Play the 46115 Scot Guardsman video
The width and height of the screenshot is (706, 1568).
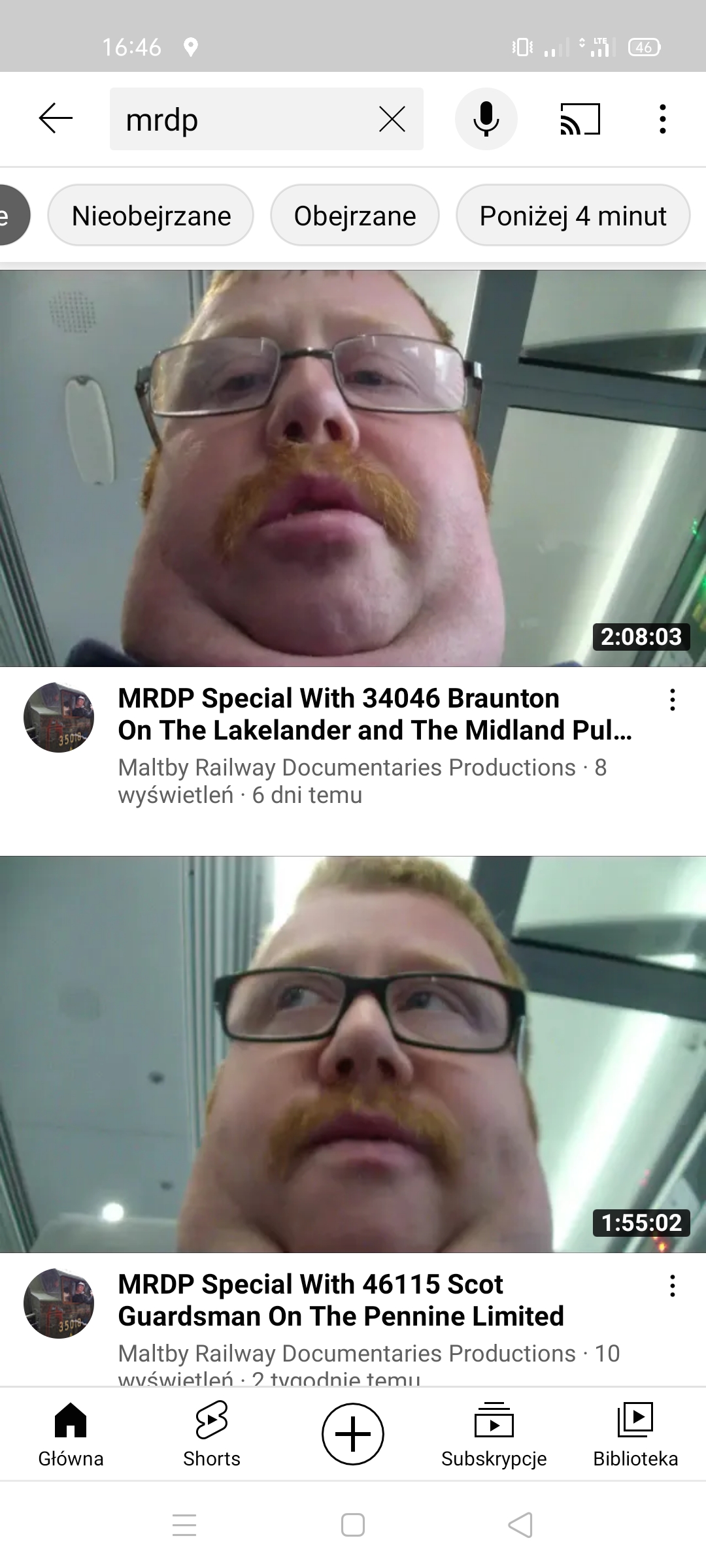point(353,1054)
